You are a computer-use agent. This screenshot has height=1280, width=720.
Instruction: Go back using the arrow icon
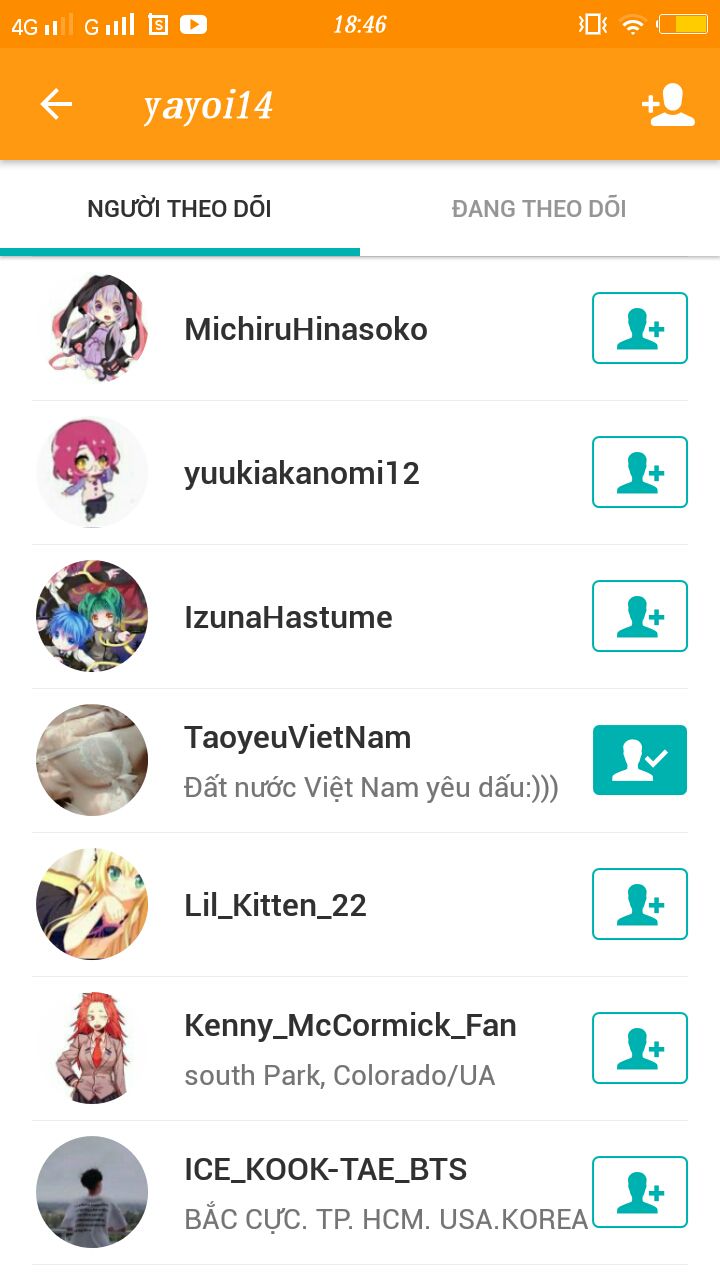[x=56, y=104]
